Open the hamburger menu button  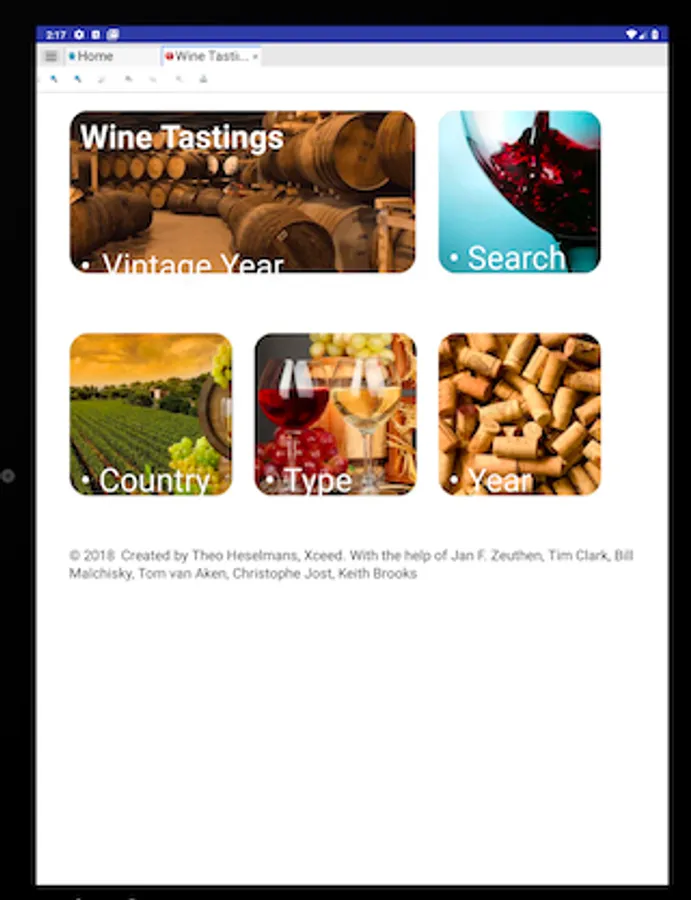tap(51, 56)
